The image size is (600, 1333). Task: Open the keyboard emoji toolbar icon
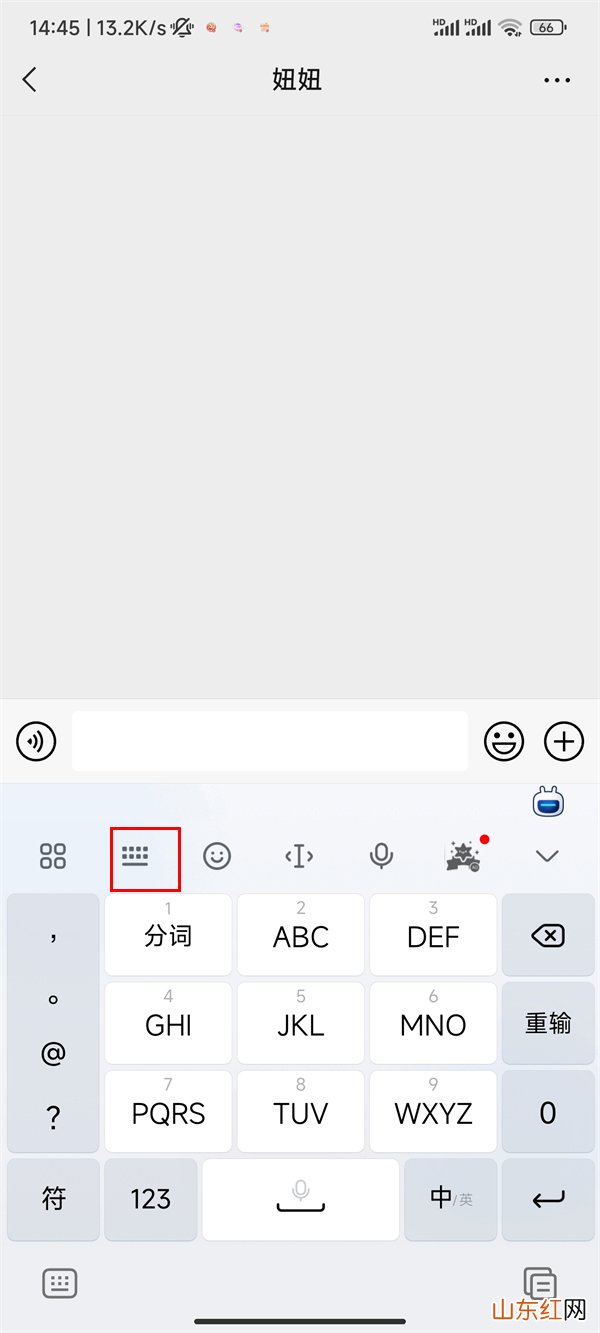pyautogui.click(x=217, y=856)
